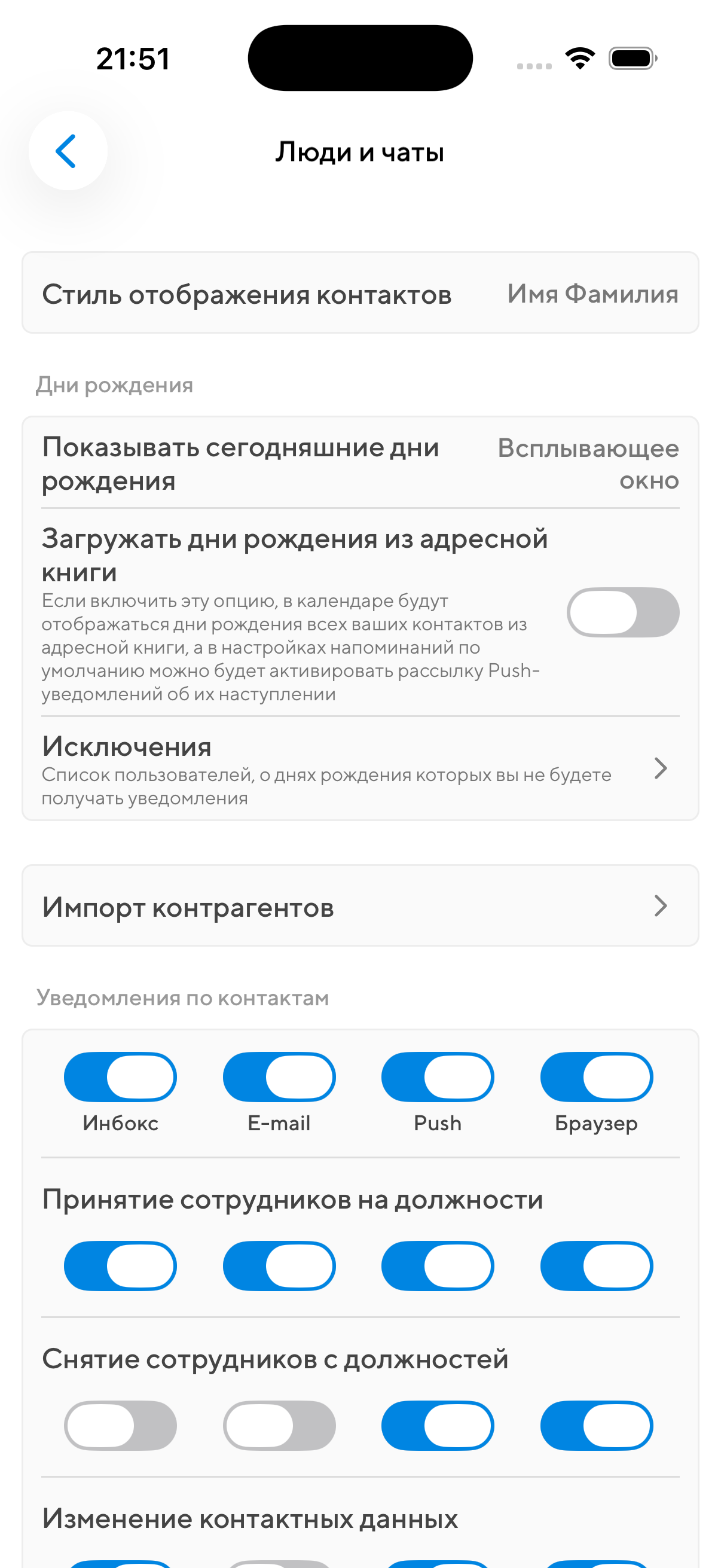Viewport: 721px width, 1568px height.
Task: Toggle the Push column switch
Action: tap(438, 1078)
